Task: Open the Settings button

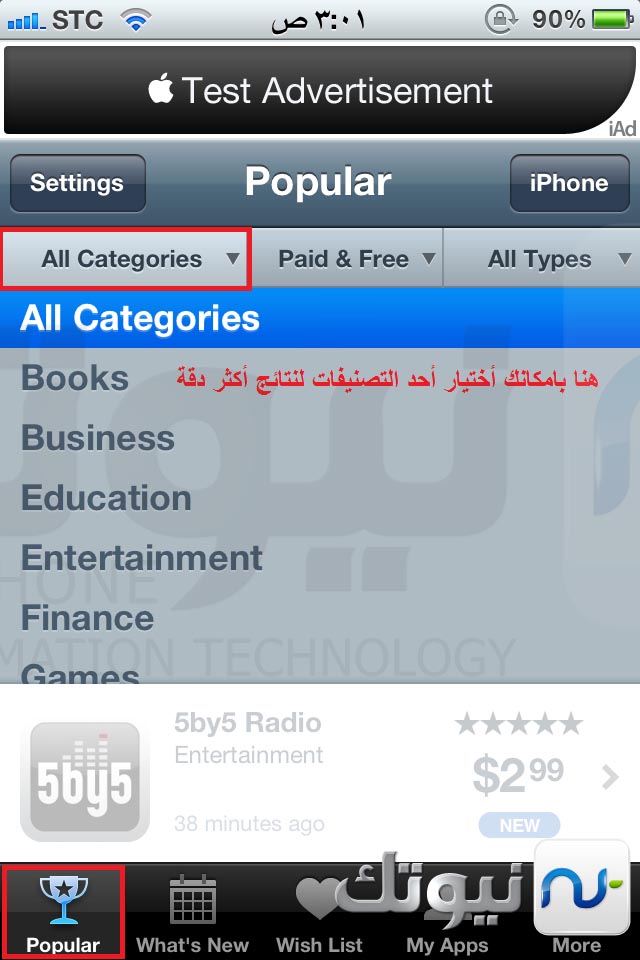Action: [77, 183]
